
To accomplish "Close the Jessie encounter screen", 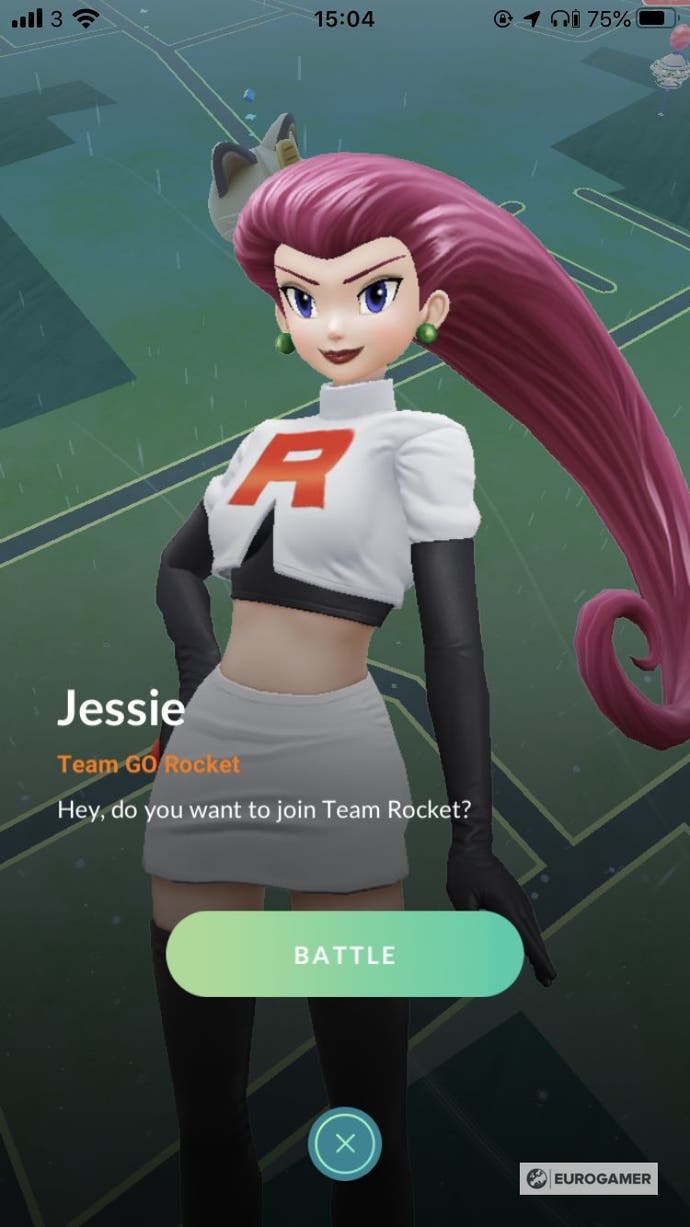I will 344,1144.
